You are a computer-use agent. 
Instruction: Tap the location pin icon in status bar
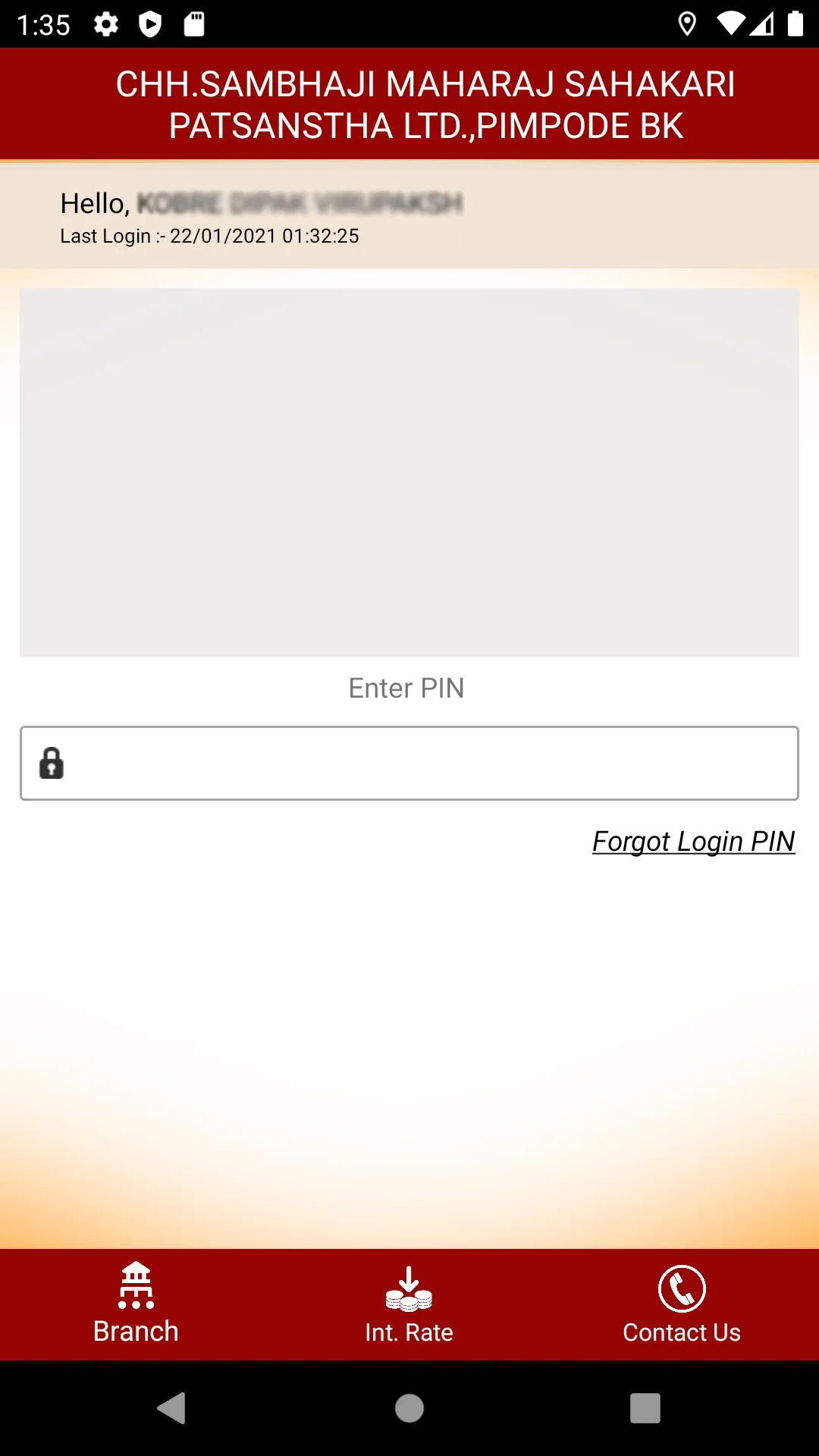click(687, 24)
